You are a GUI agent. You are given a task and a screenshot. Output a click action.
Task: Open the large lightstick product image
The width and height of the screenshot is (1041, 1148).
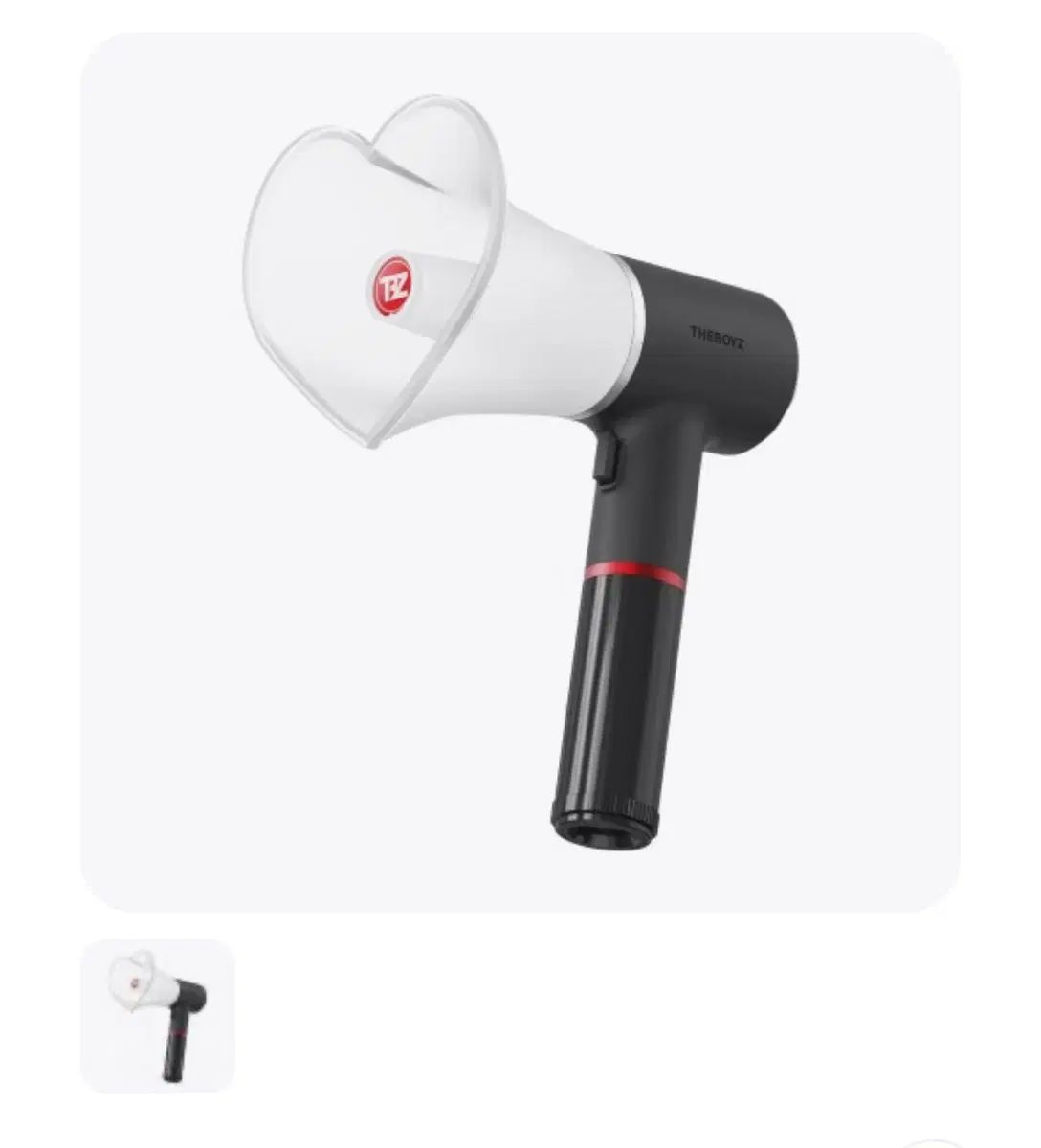pos(520,472)
